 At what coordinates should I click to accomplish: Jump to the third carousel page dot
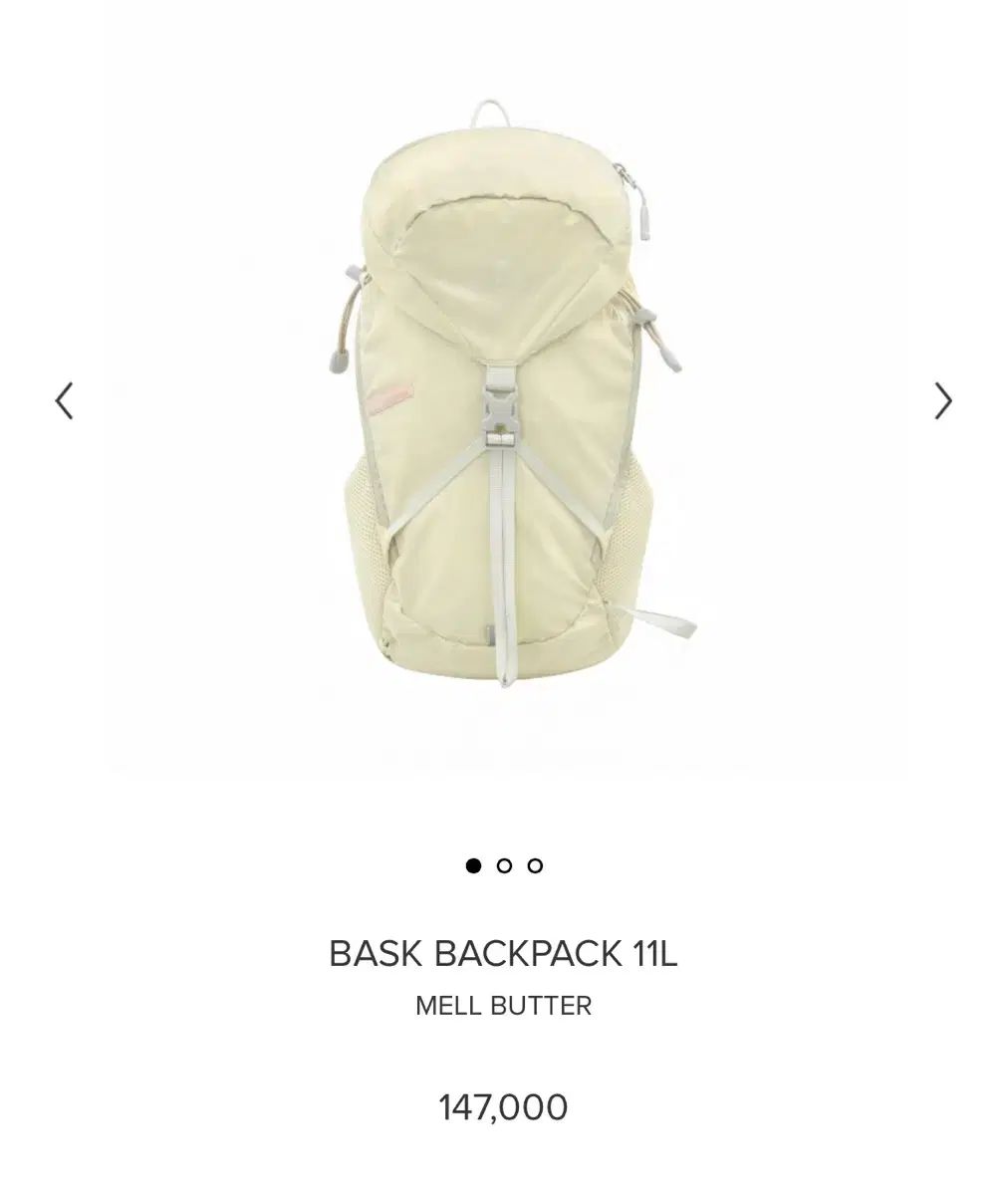click(x=535, y=865)
